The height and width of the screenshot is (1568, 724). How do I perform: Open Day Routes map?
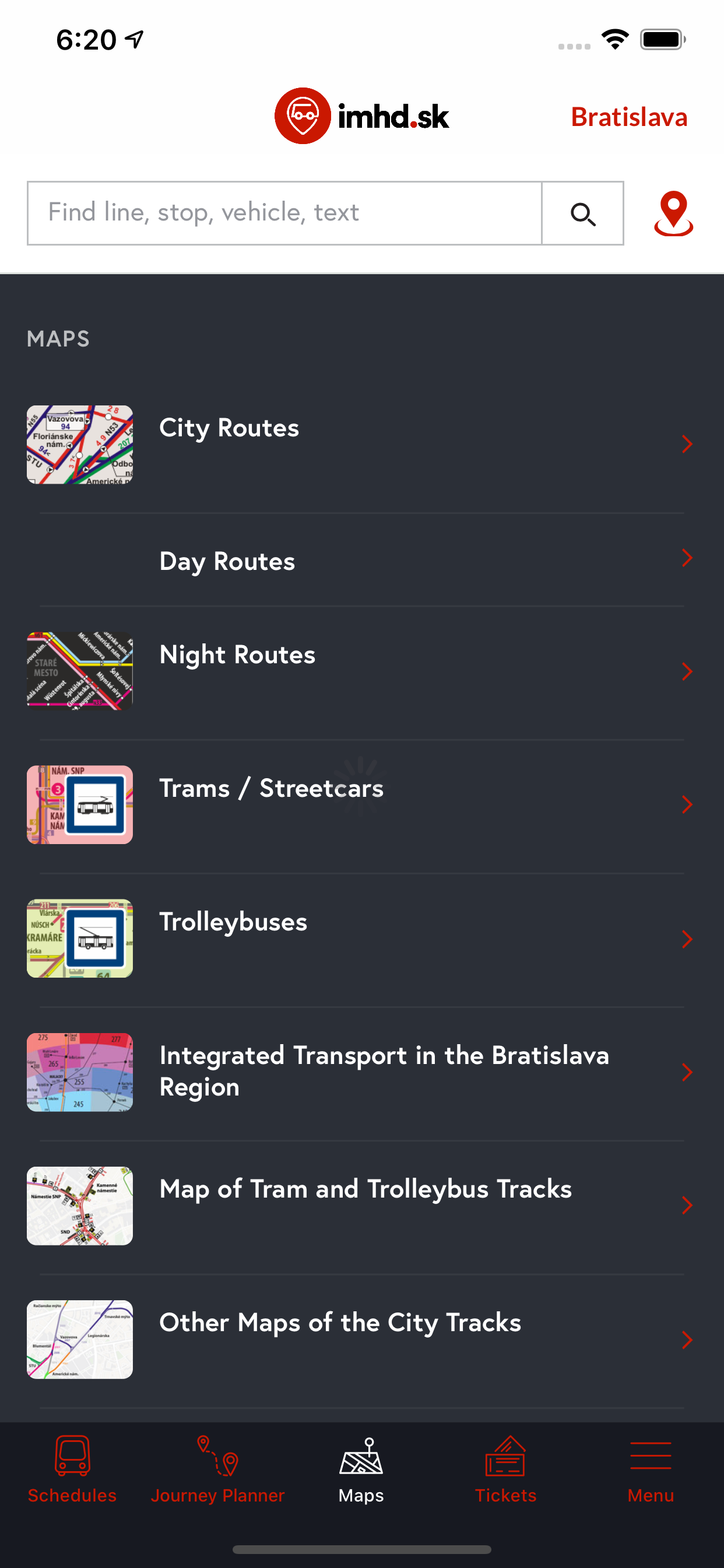click(x=362, y=560)
